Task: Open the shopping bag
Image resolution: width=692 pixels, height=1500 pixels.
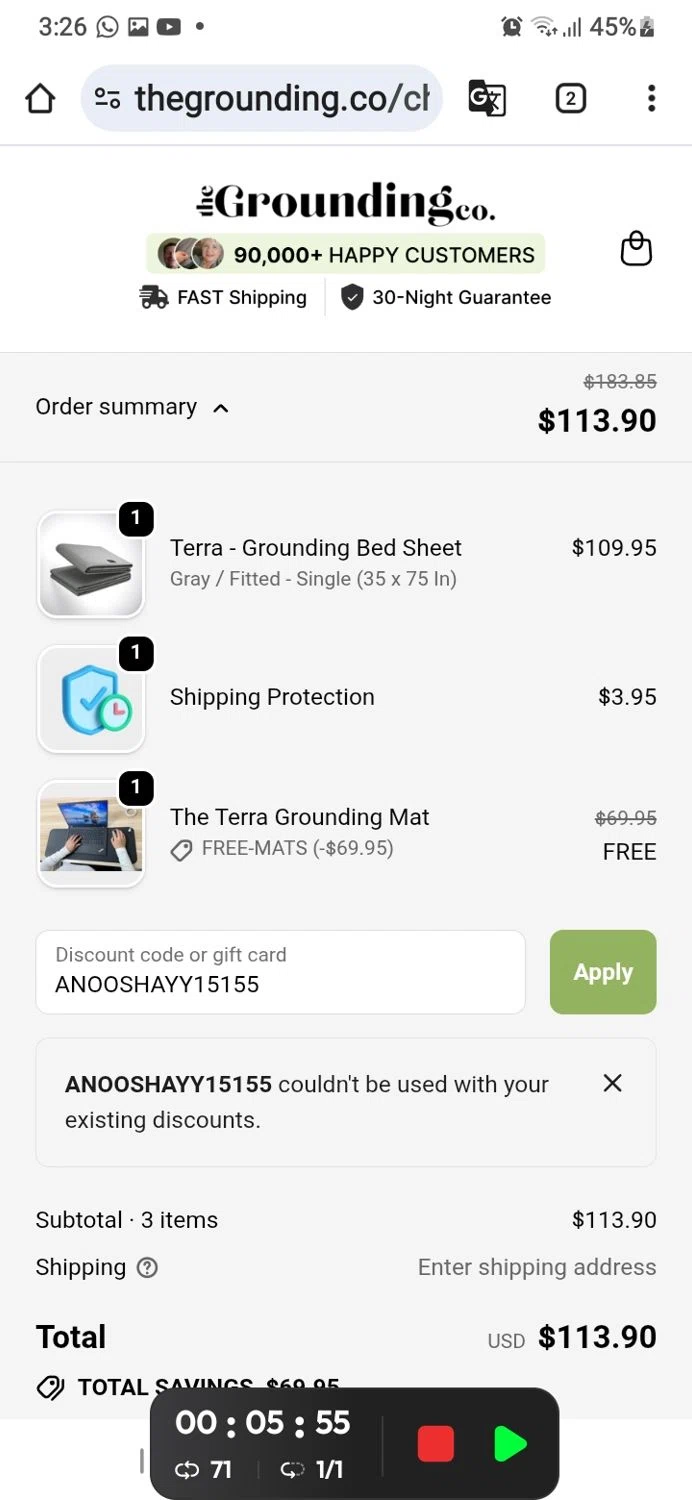Action: 636,249
